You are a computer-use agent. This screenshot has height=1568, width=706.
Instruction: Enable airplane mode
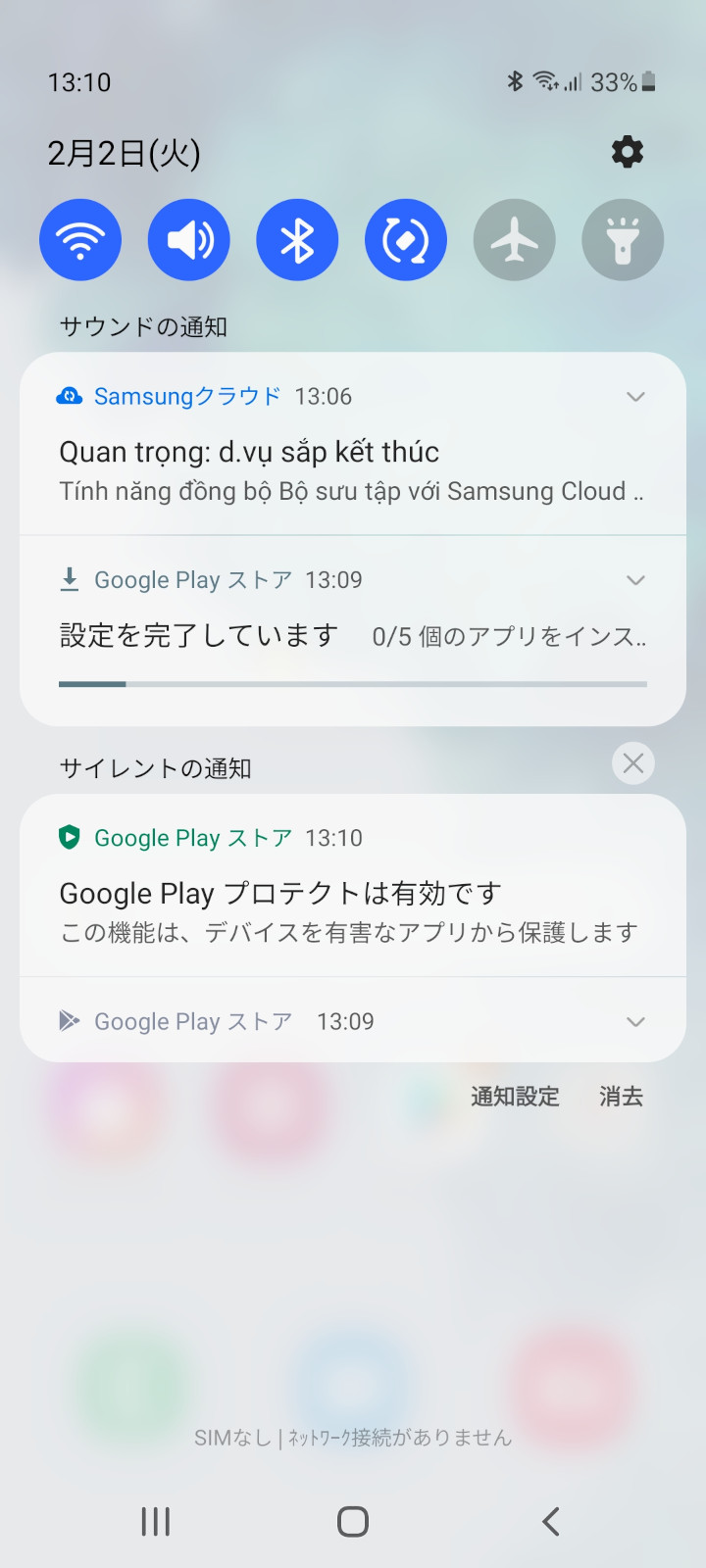coord(515,240)
